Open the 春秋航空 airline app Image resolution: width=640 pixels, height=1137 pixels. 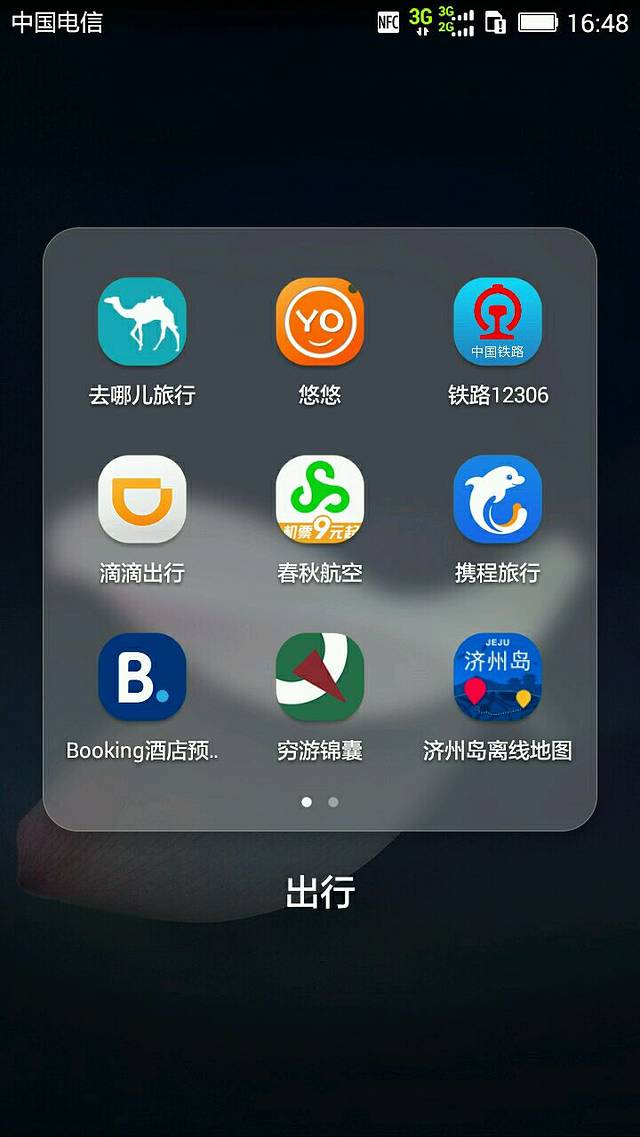coord(320,500)
